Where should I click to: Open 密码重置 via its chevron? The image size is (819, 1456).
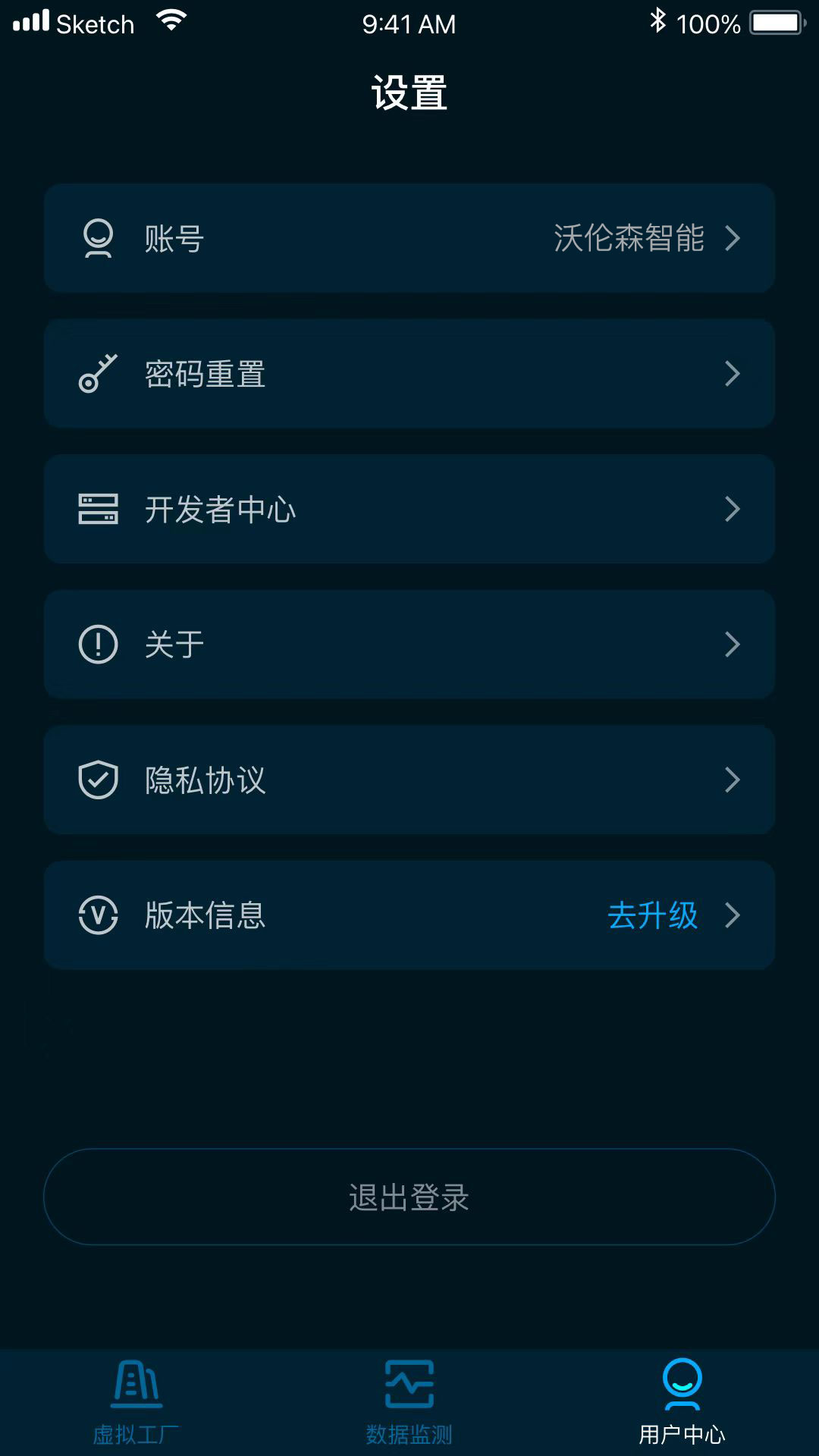click(733, 373)
